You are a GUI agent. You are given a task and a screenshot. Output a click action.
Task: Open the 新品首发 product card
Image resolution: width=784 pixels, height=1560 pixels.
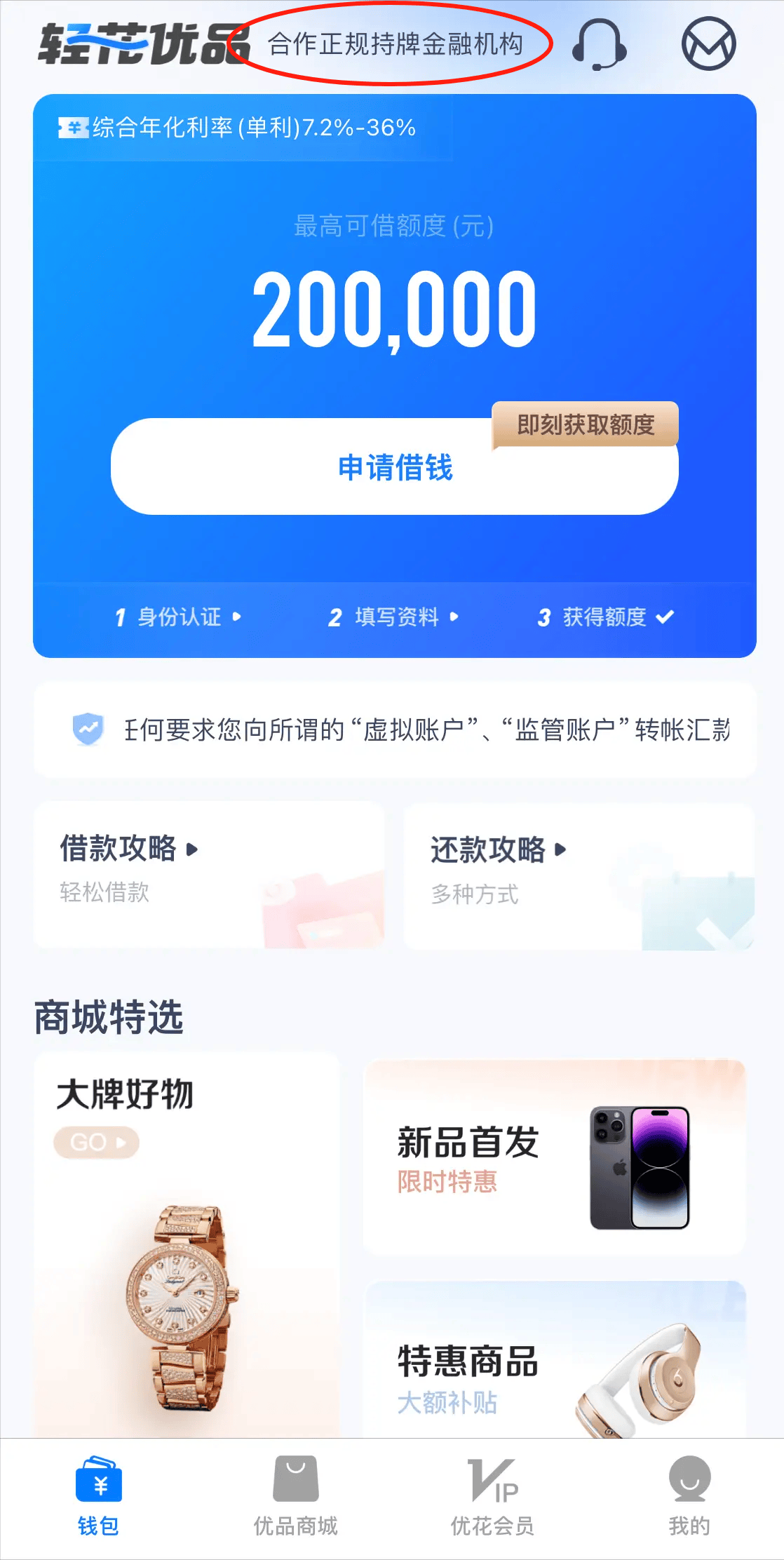click(x=554, y=1157)
